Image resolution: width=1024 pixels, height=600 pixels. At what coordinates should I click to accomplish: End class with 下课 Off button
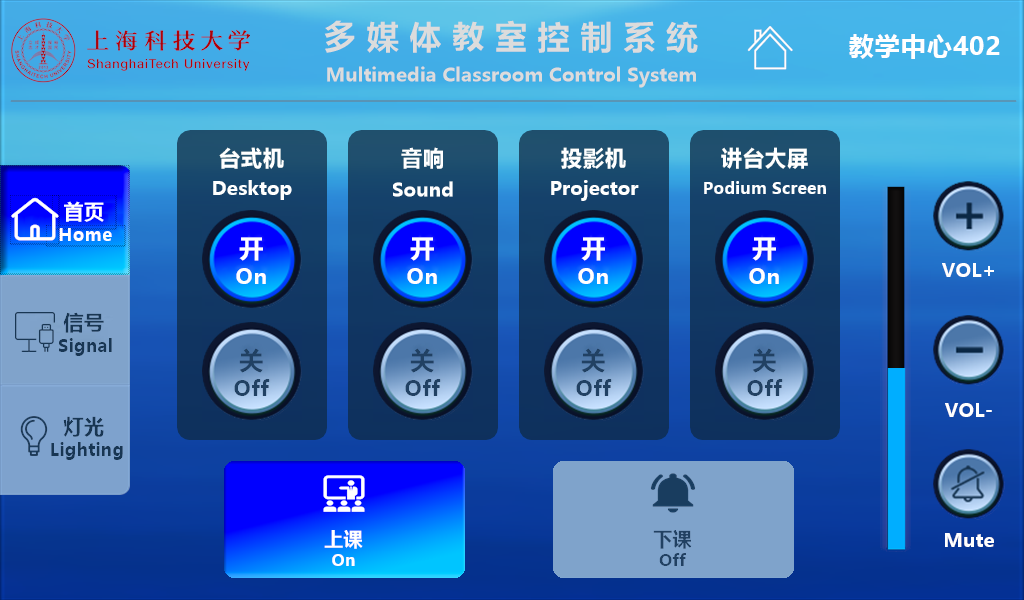pyautogui.click(x=673, y=519)
